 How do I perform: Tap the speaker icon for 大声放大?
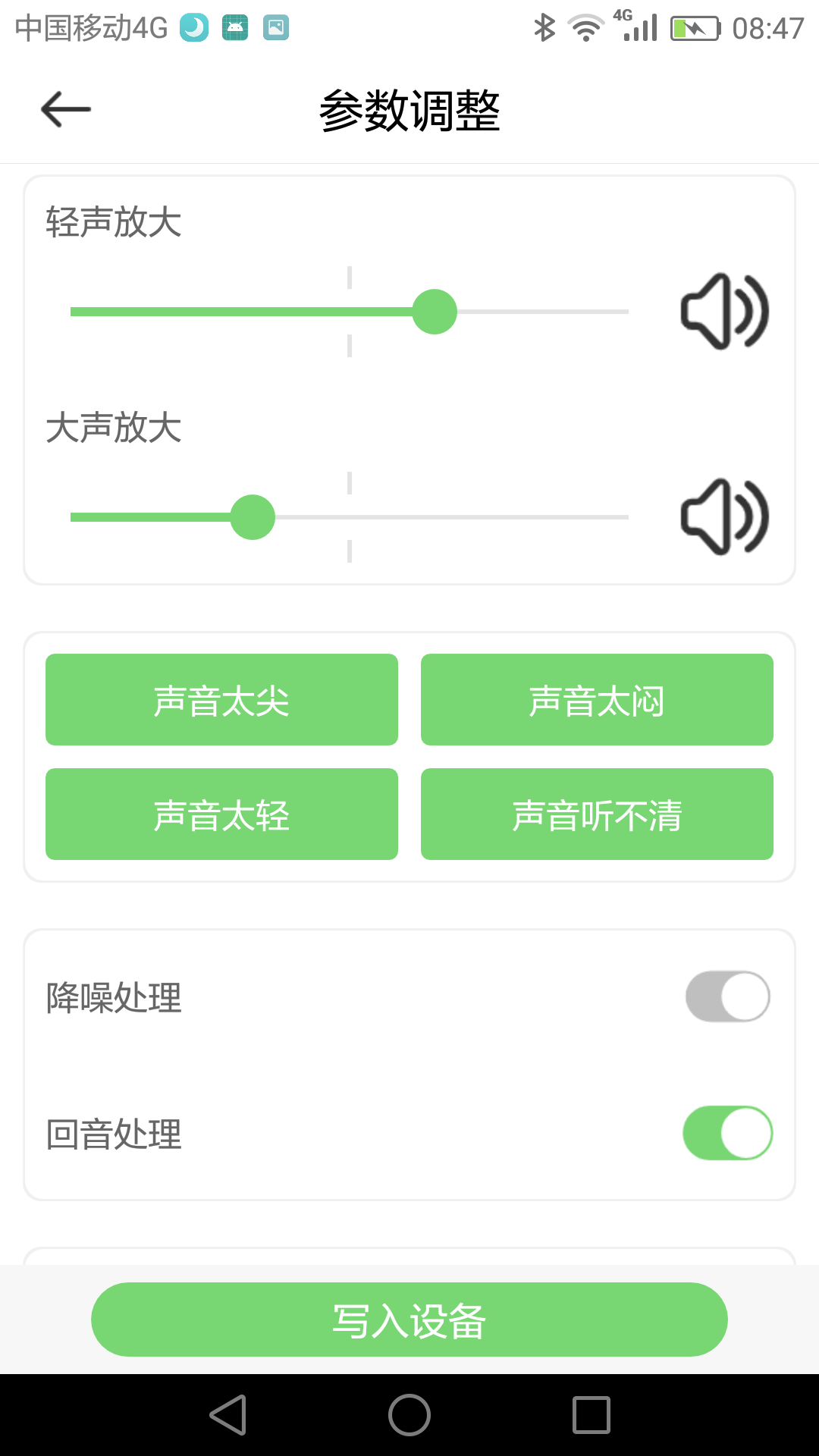click(724, 517)
